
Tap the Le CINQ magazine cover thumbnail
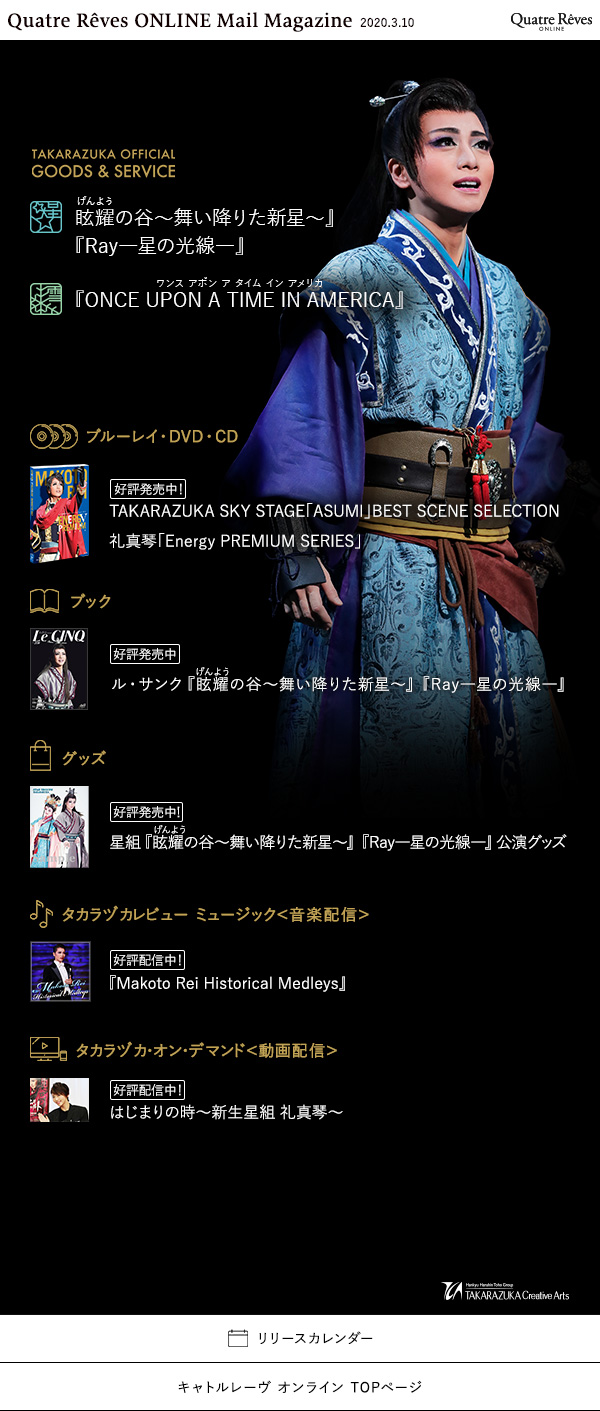59,669
